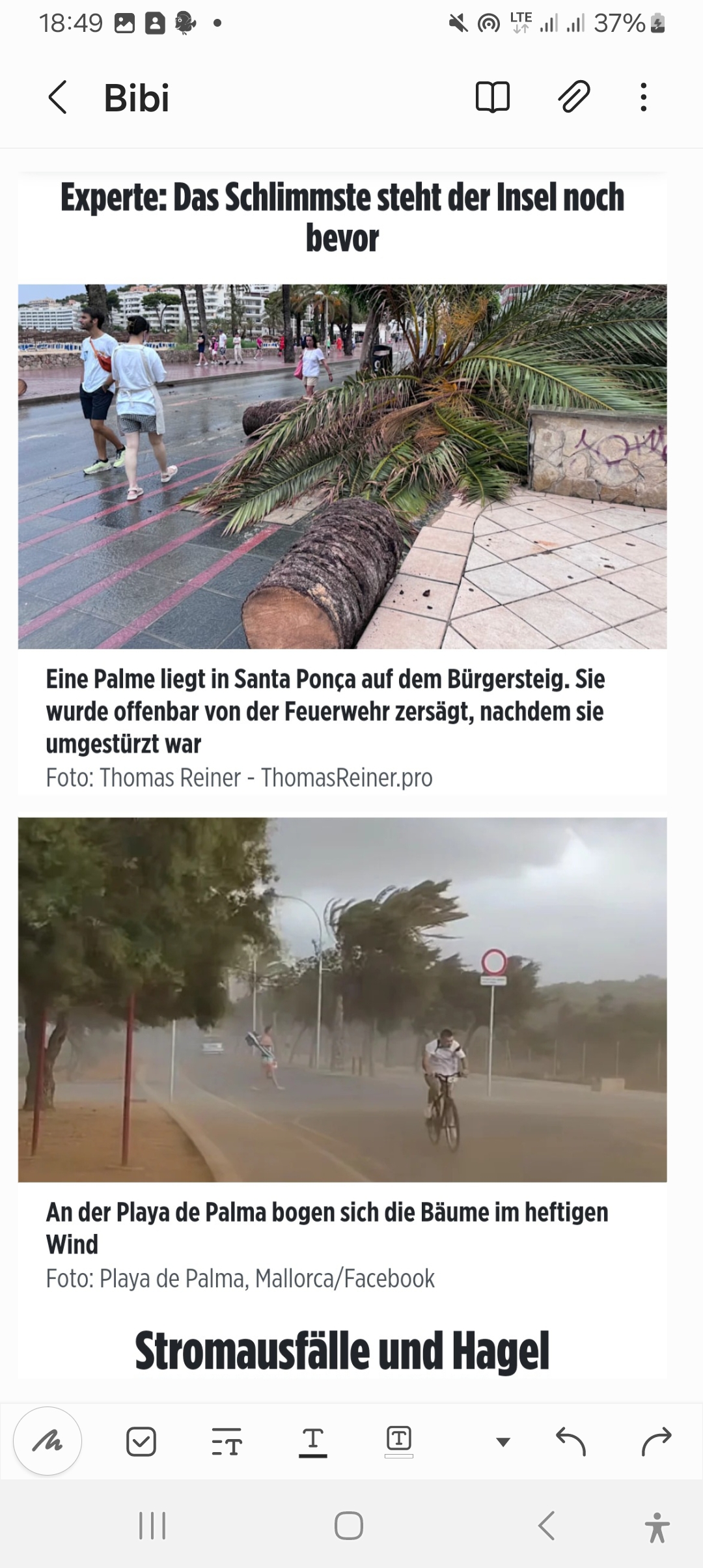Viewport: 703px width, 1568px height.
Task: Select the underlined T text color tool
Action: pyautogui.click(x=313, y=1442)
